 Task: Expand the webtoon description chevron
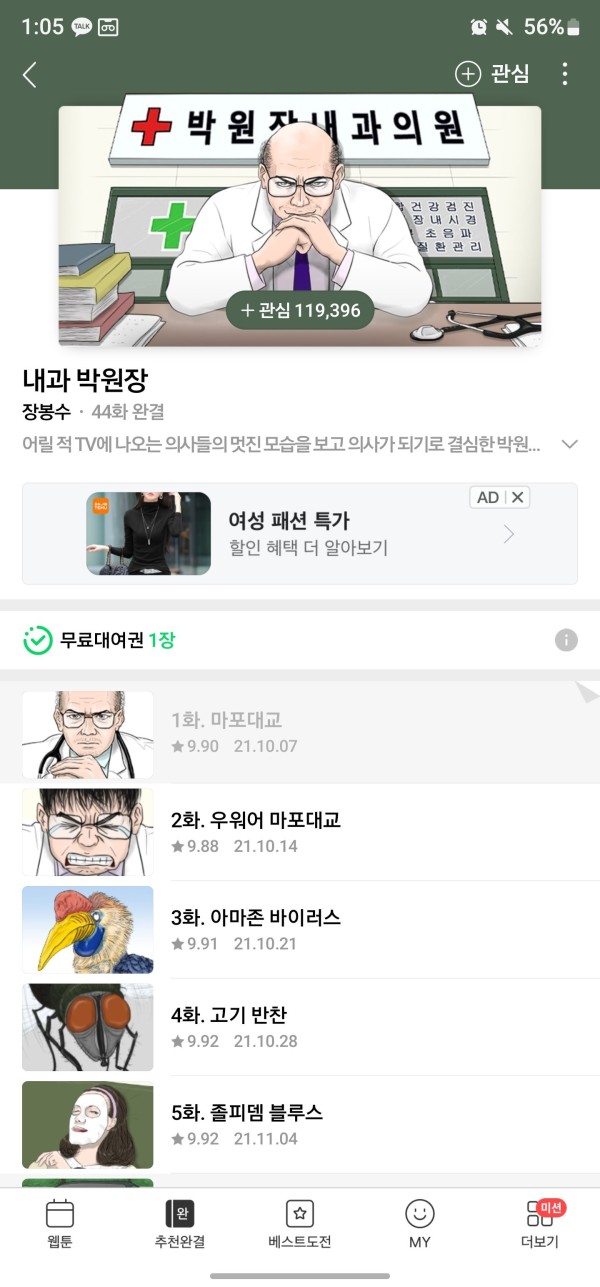pyautogui.click(x=570, y=443)
